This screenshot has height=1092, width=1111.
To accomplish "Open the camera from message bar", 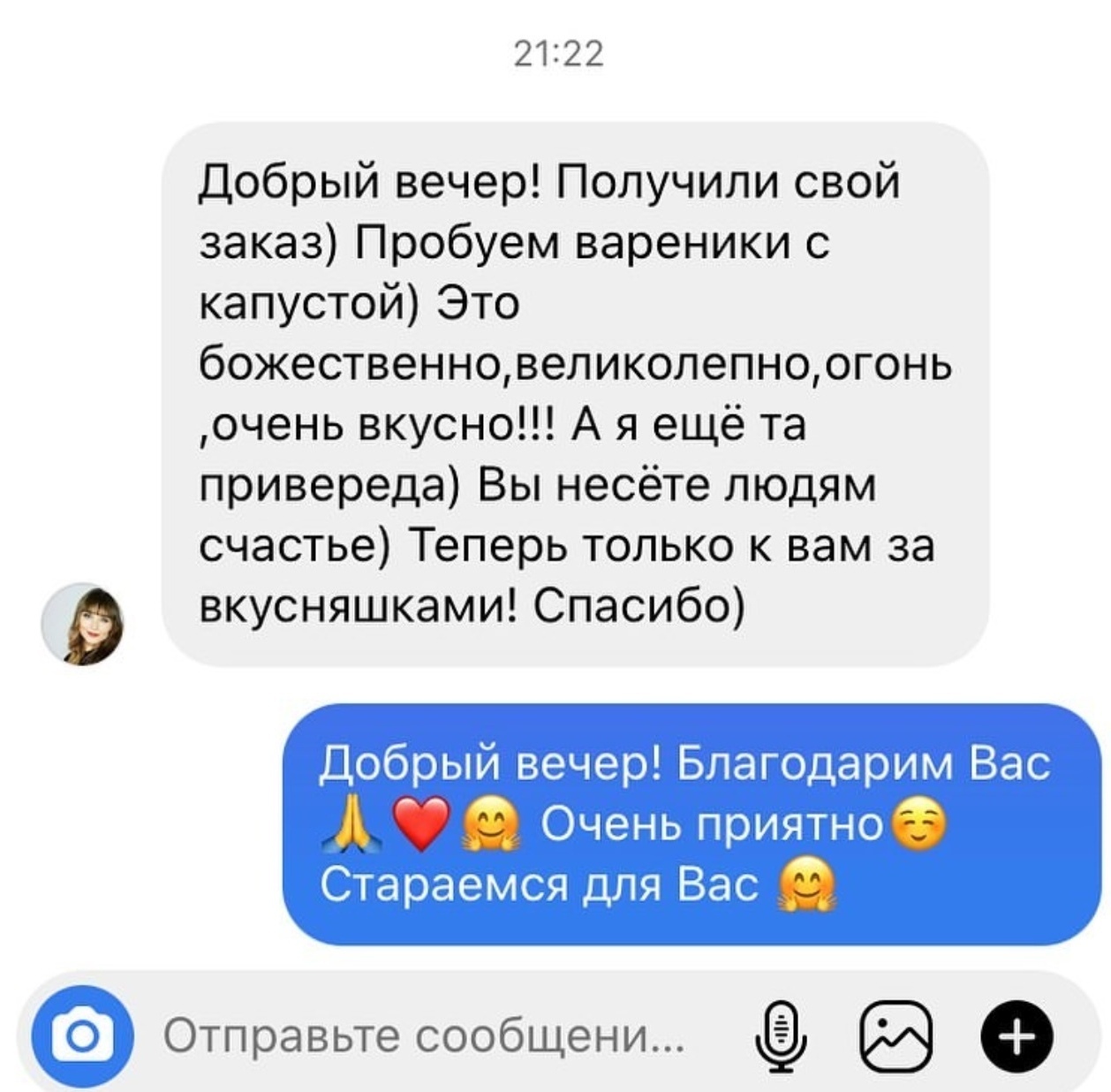I will point(83,1035).
